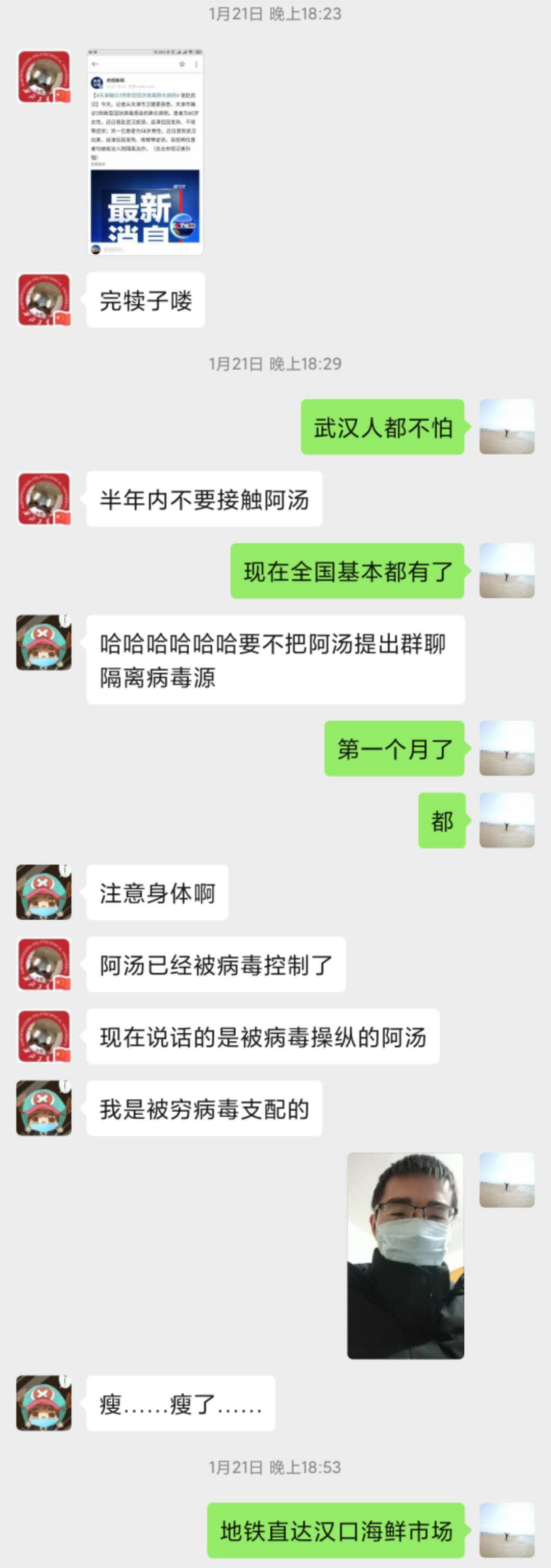Screen dimensions: 551x1568
Task: Open the photo of the masked man
Action: pyautogui.click(x=405, y=1255)
